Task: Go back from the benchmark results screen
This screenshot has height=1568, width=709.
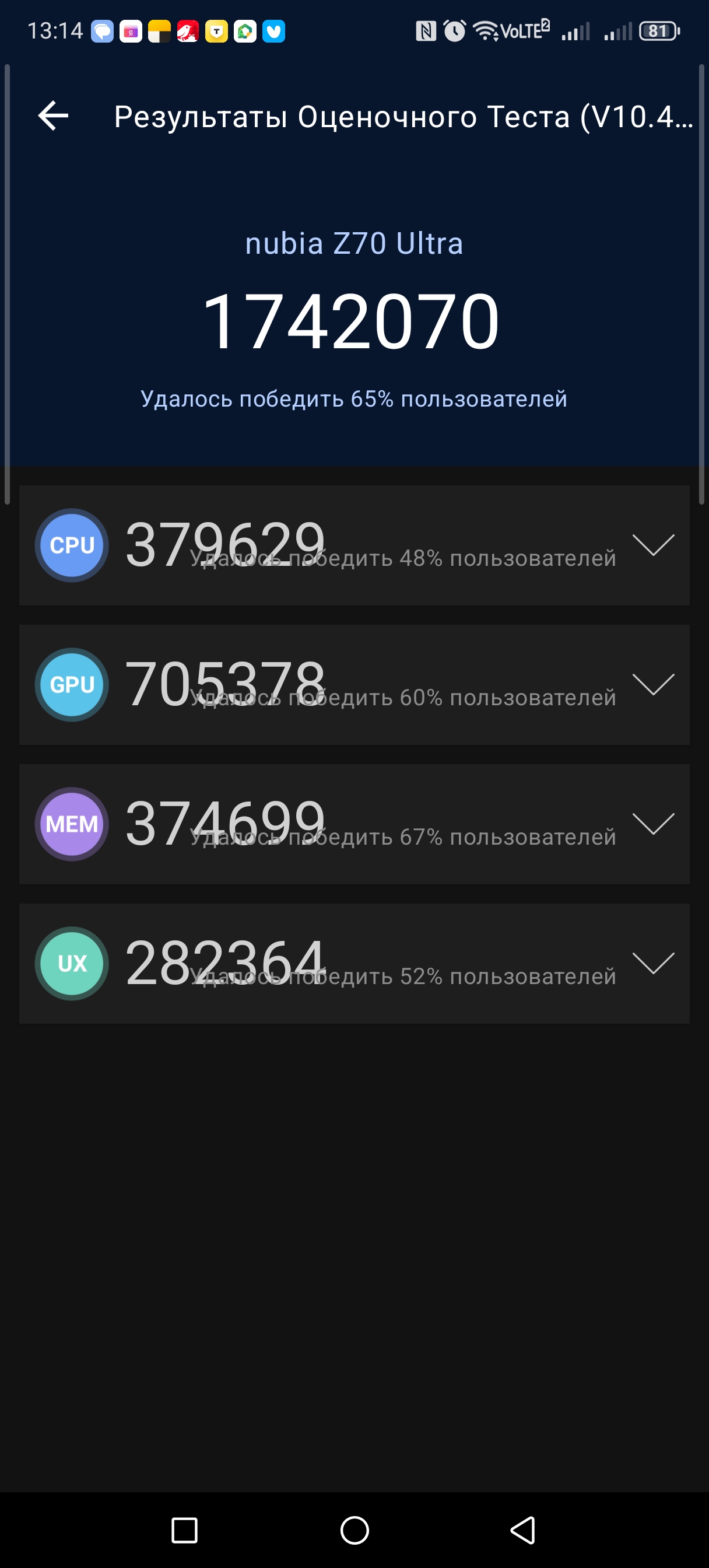Action: point(54,116)
